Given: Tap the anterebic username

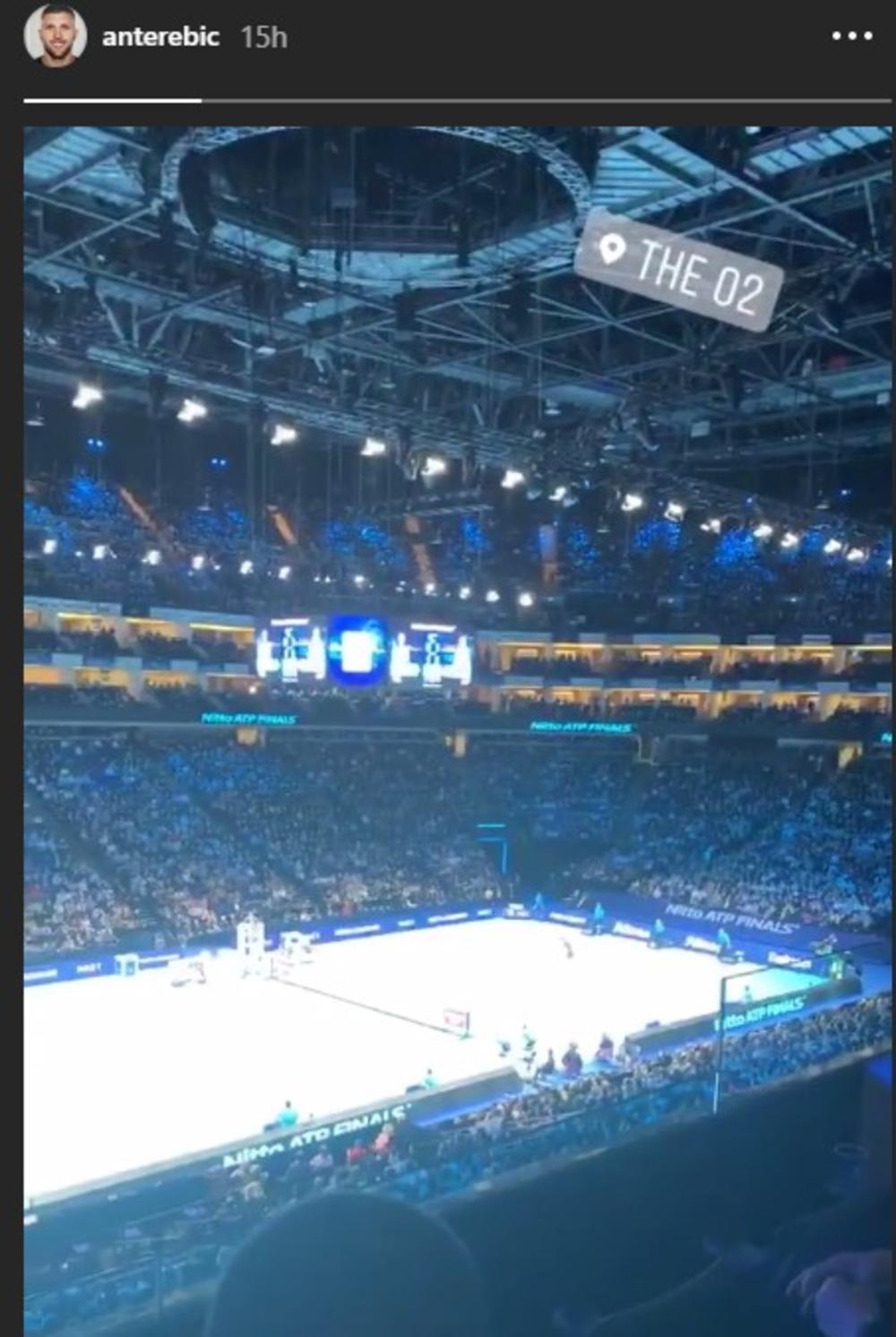Looking at the screenshot, I should (160, 37).
